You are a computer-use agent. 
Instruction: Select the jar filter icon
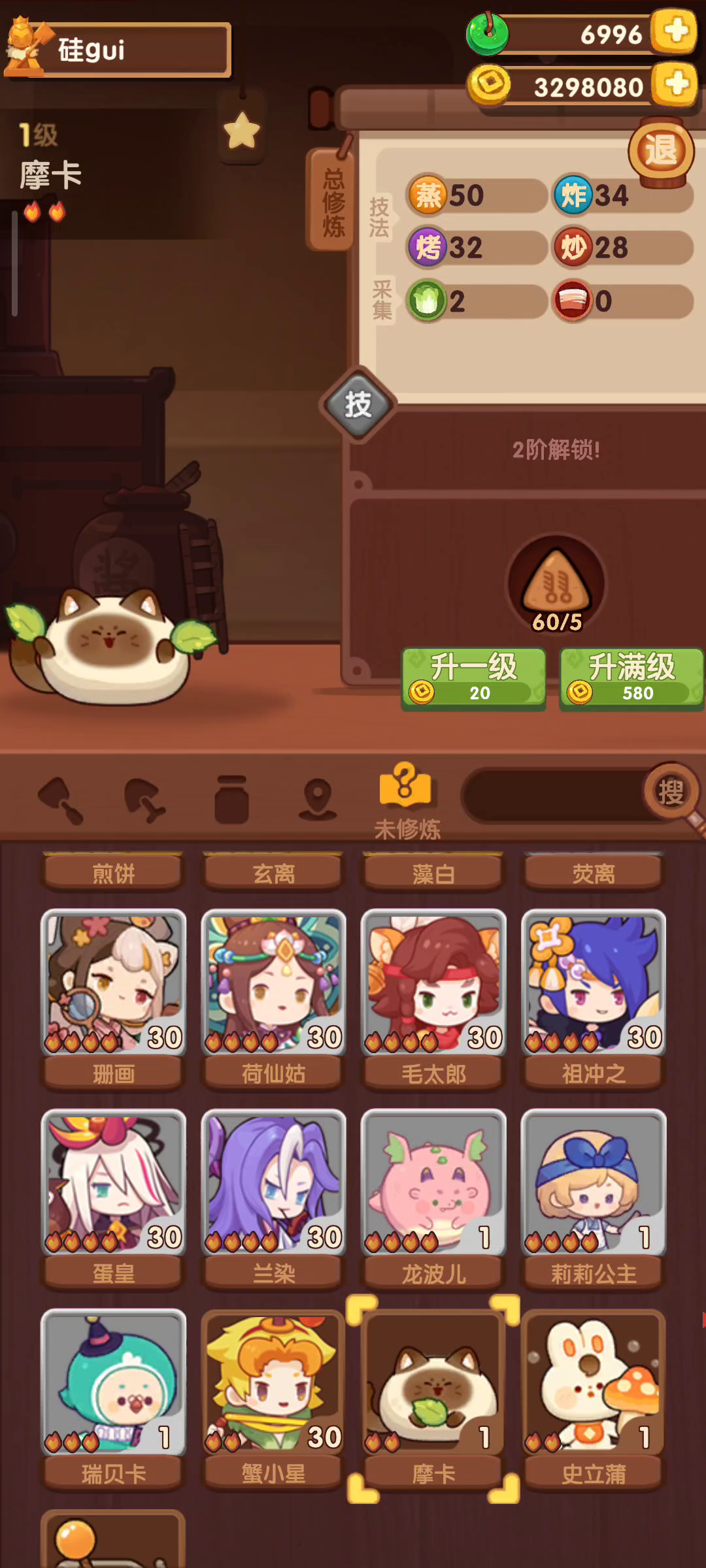click(x=231, y=798)
